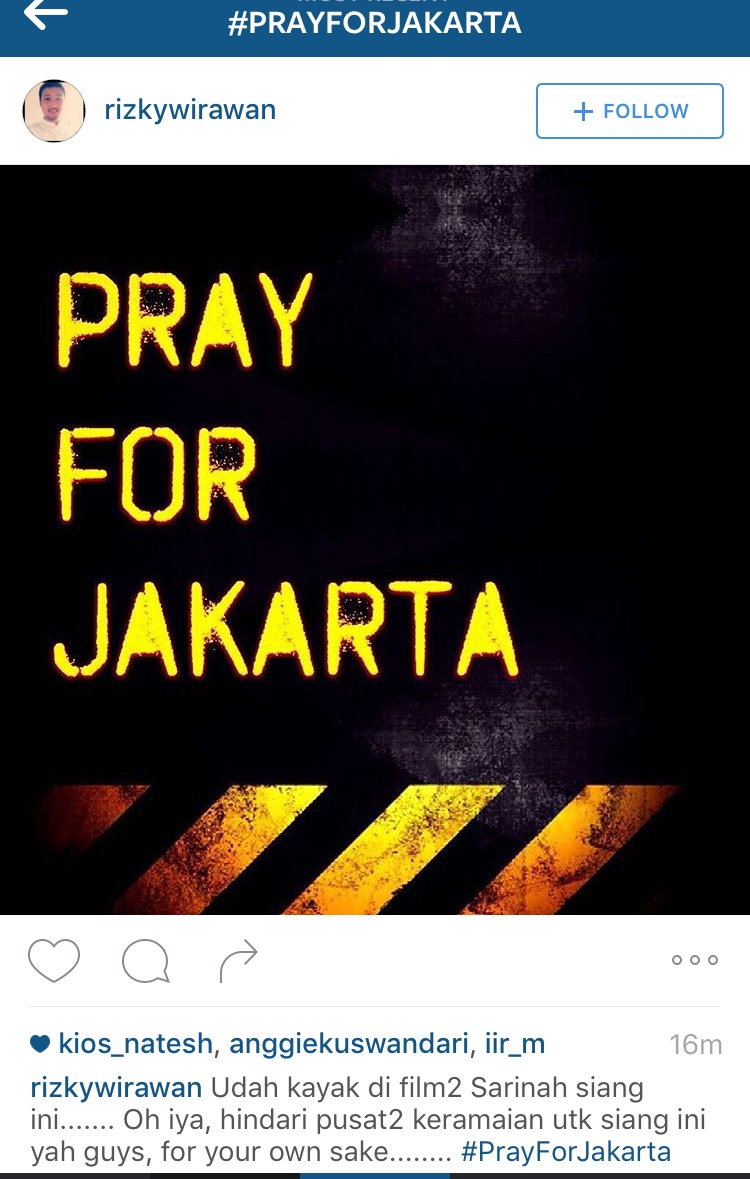Image resolution: width=750 pixels, height=1179 pixels.
Task: Share the post via arrow icon
Action: [x=238, y=961]
